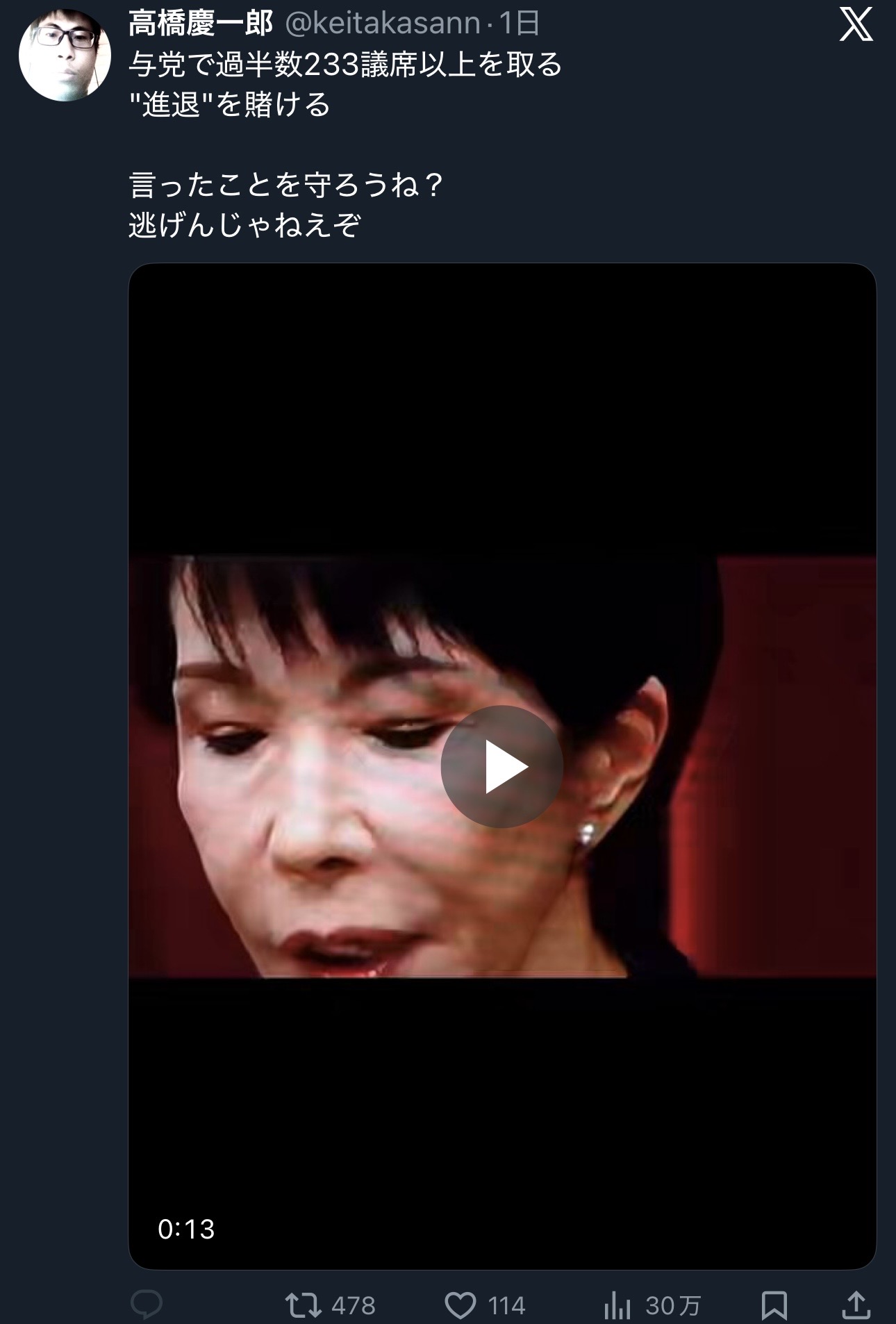Share this post
This screenshot has height=1324, width=896.
pos(856,1305)
